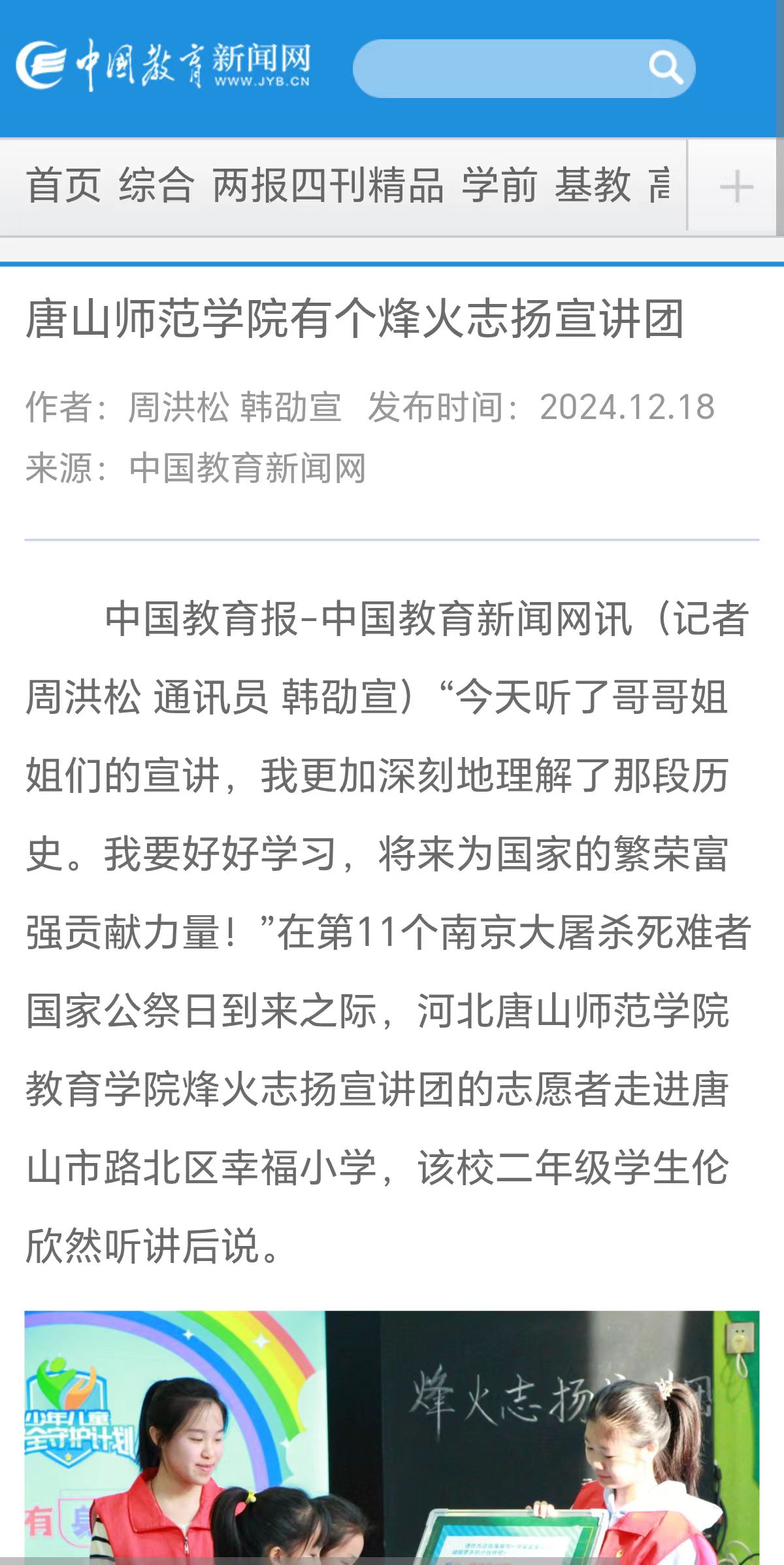Image resolution: width=784 pixels, height=1565 pixels.
Task: Switch to the 综合 tab
Action: (156, 186)
